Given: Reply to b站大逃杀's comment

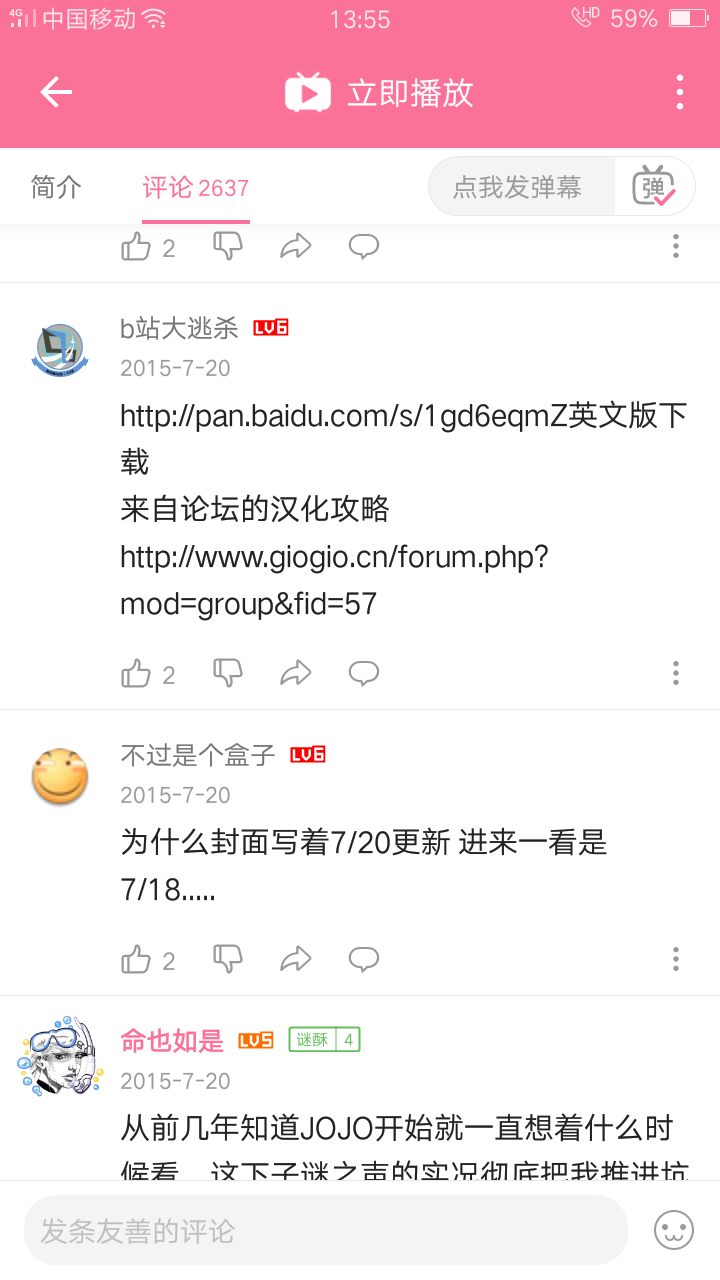Looking at the screenshot, I should (x=363, y=674).
